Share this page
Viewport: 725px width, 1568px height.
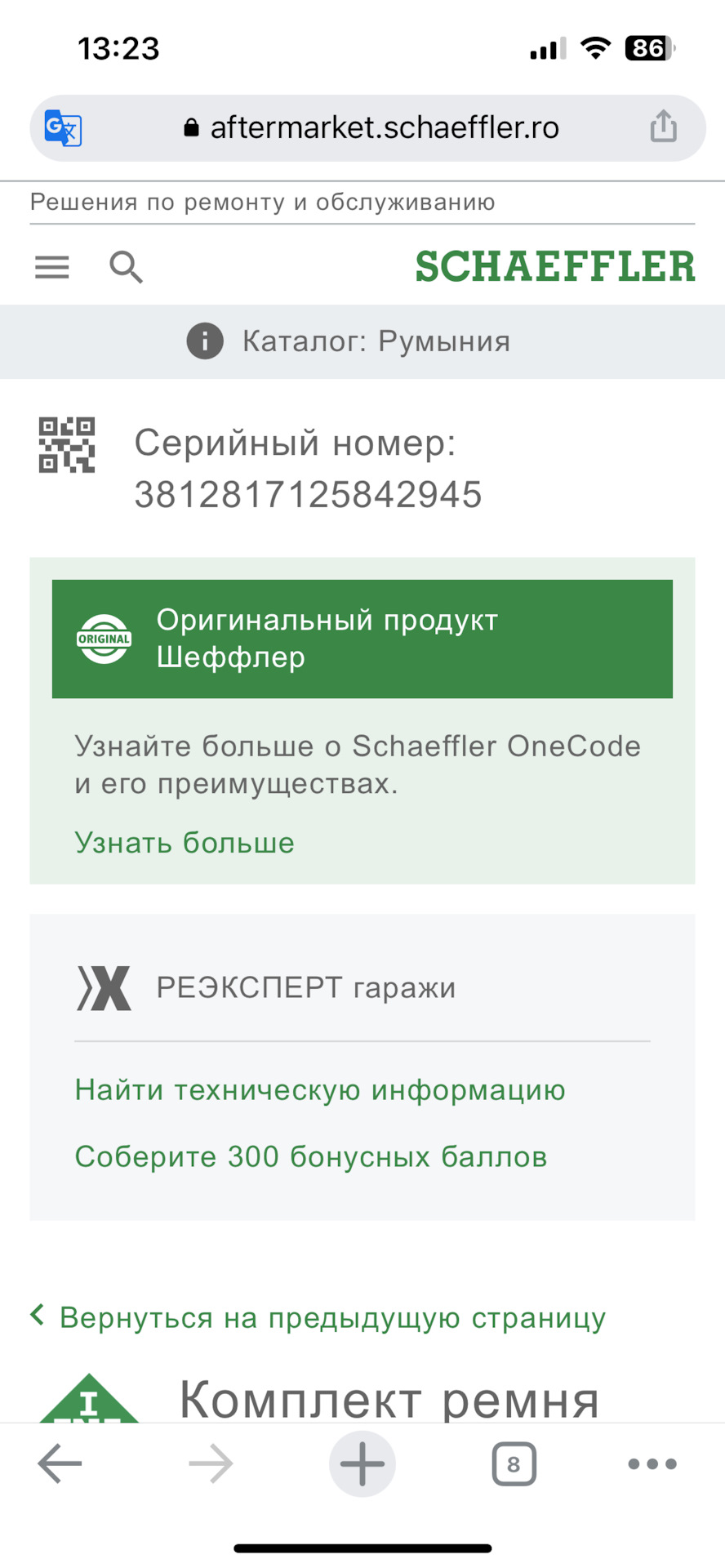(x=663, y=127)
